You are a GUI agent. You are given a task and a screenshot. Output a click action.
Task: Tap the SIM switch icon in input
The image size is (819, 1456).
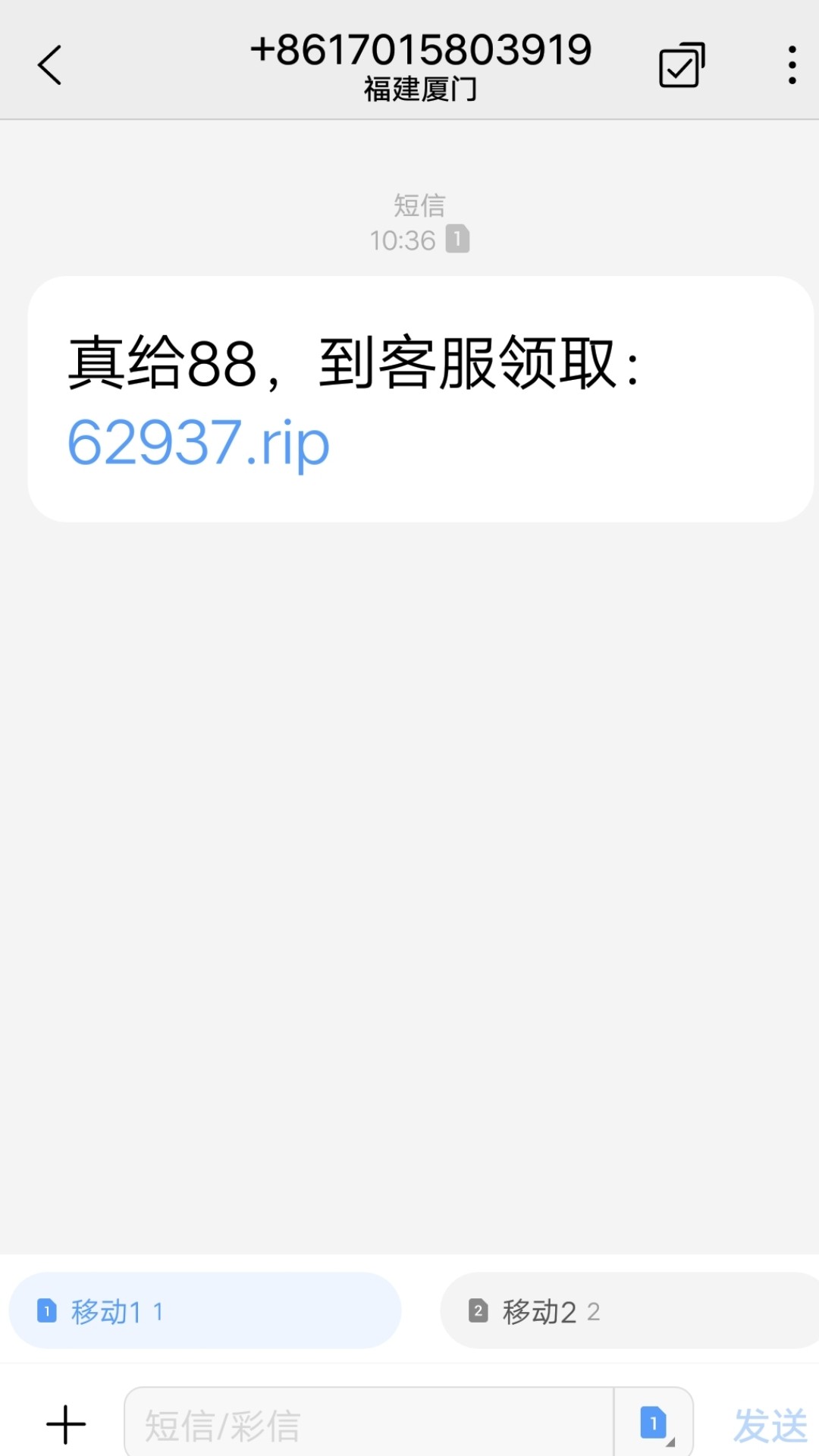(654, 1424)
